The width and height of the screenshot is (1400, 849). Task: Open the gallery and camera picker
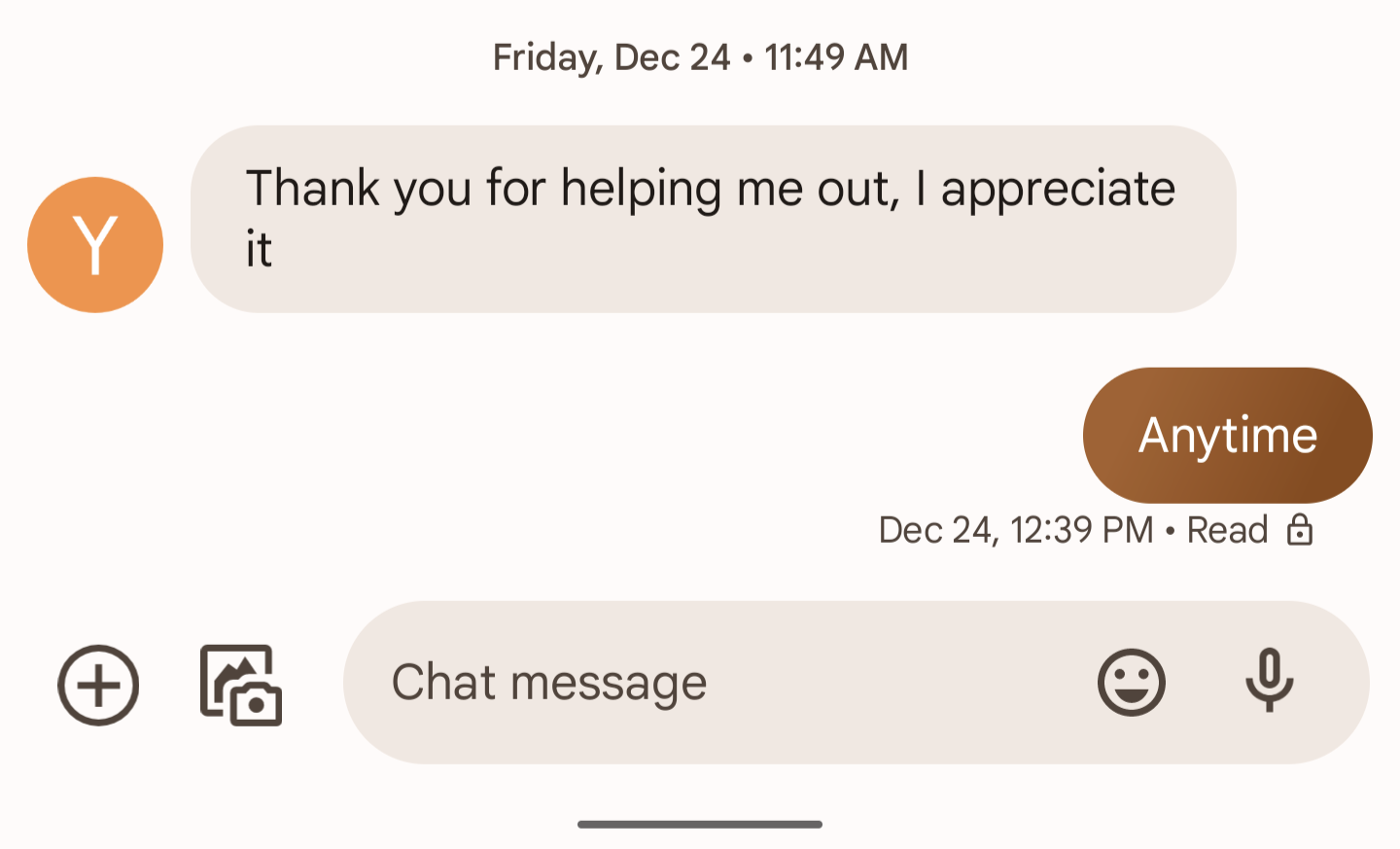(241, 685)
